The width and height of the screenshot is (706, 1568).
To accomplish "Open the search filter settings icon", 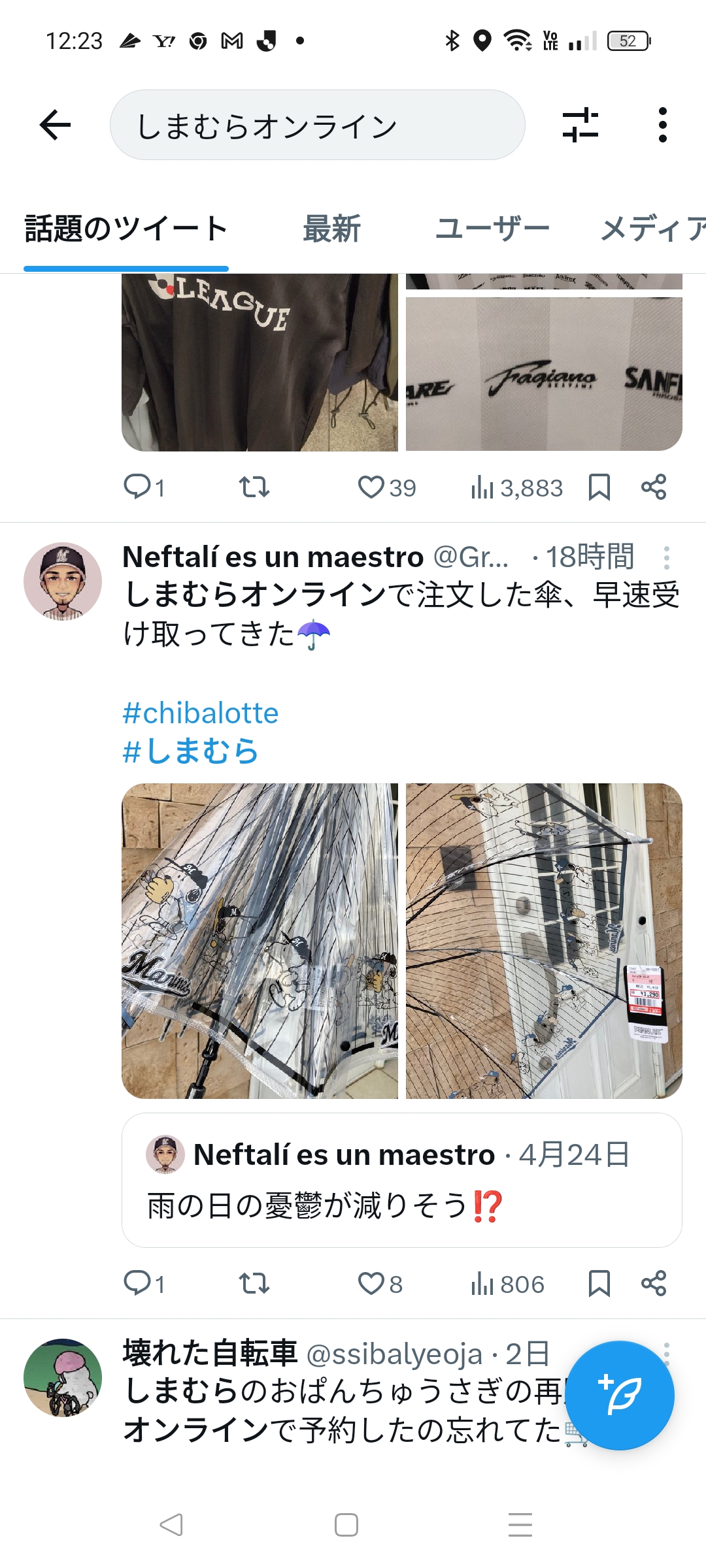I will [580, 125].
